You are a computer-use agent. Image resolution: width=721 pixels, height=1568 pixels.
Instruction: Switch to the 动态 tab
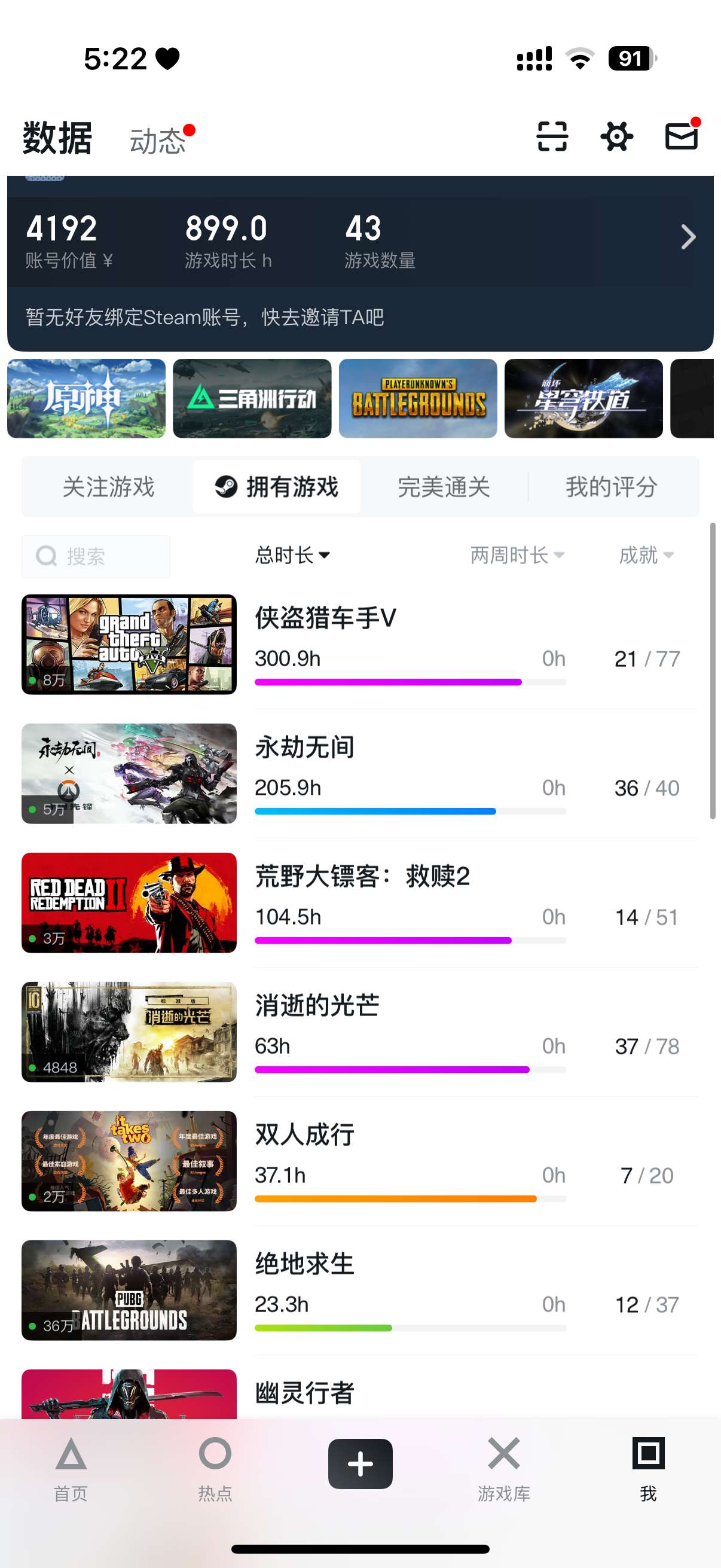158,141
